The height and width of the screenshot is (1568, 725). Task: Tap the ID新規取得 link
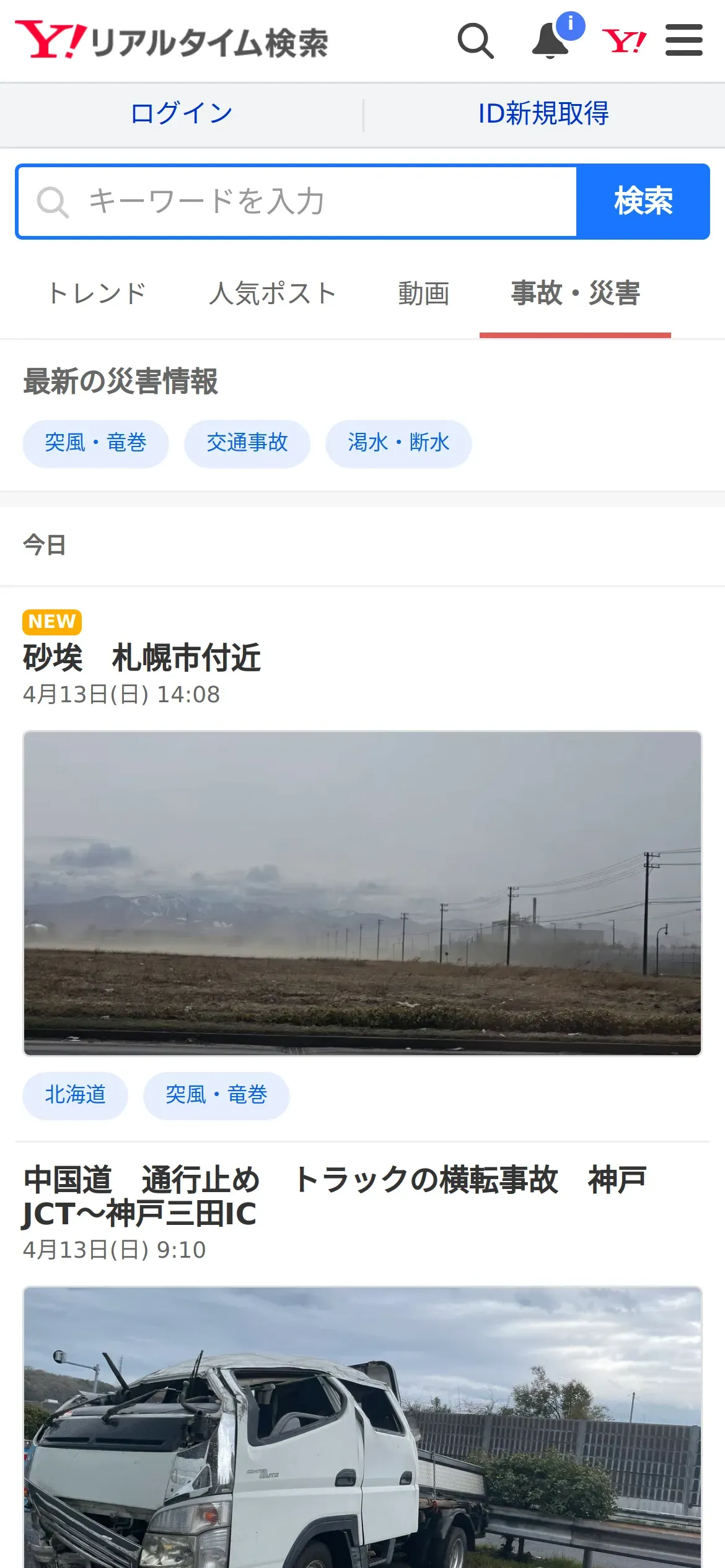(x=544, y=114)
